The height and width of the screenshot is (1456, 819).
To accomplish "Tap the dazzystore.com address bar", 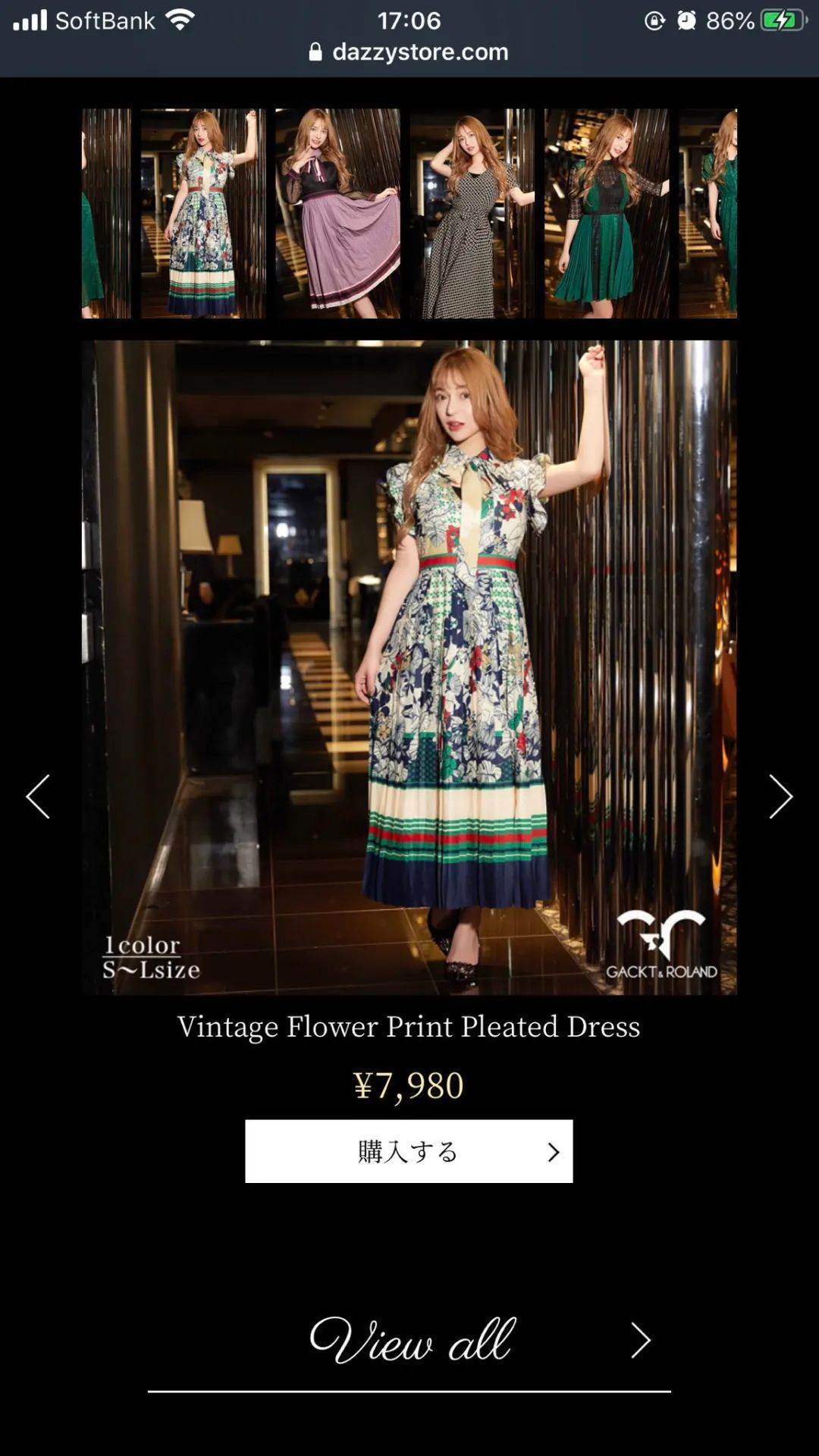I will coord(409,52).
